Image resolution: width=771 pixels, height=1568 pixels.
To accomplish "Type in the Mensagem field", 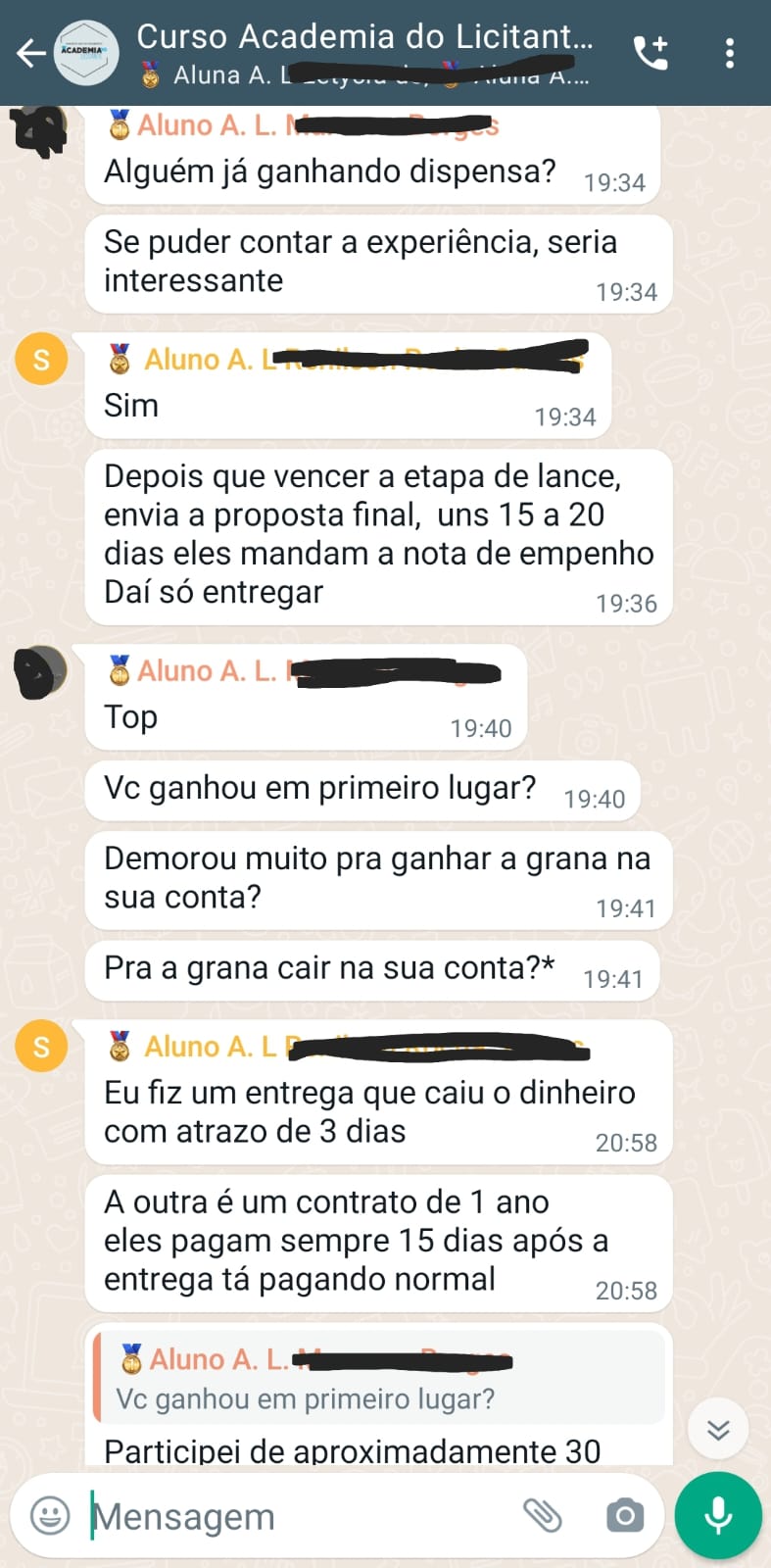I will 294,1516.
